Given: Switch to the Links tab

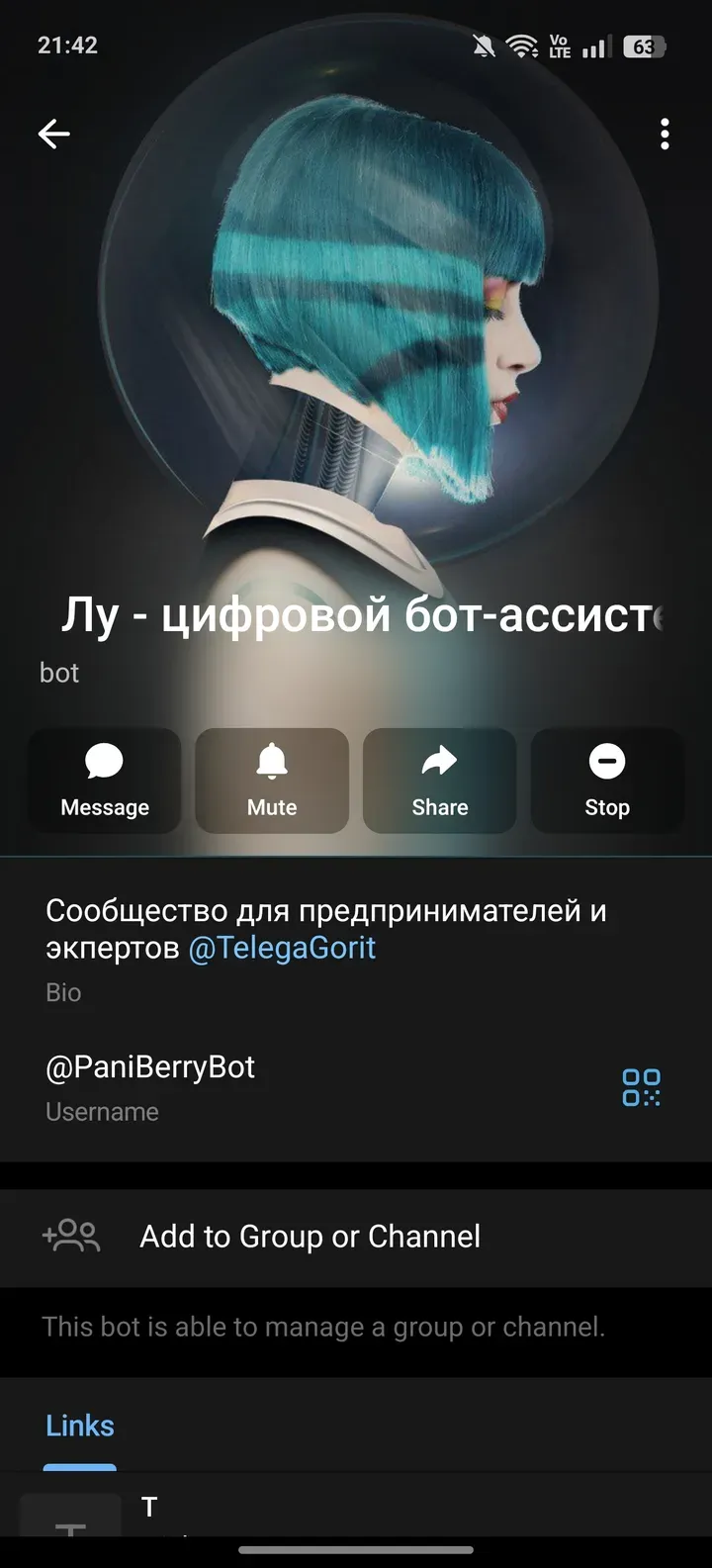Looking at the screenshot, I should [x=79, y=1426].
